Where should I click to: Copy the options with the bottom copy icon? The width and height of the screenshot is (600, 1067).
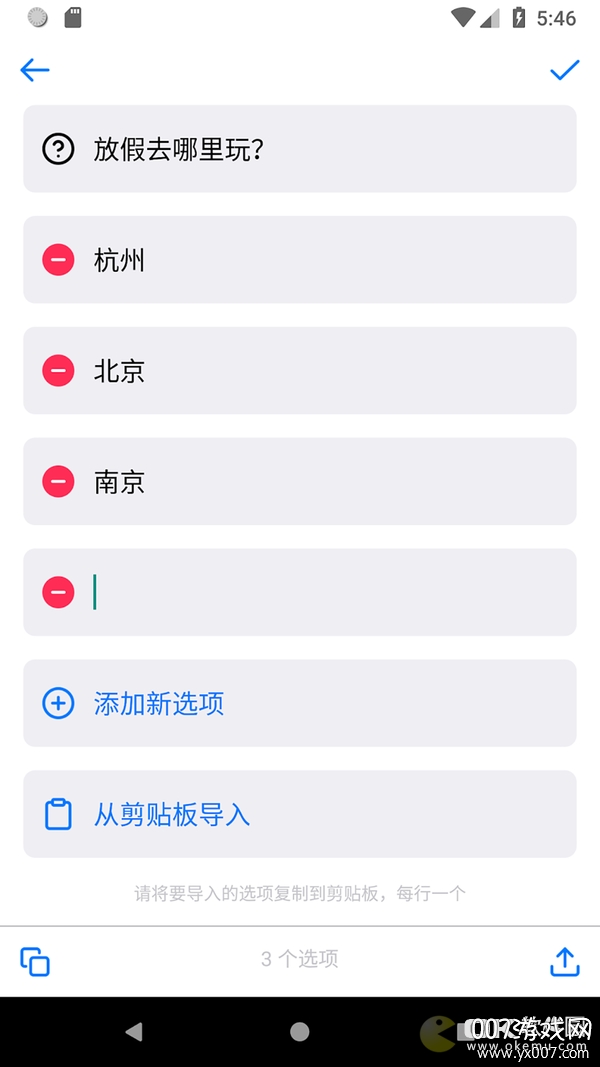(35, 961)
